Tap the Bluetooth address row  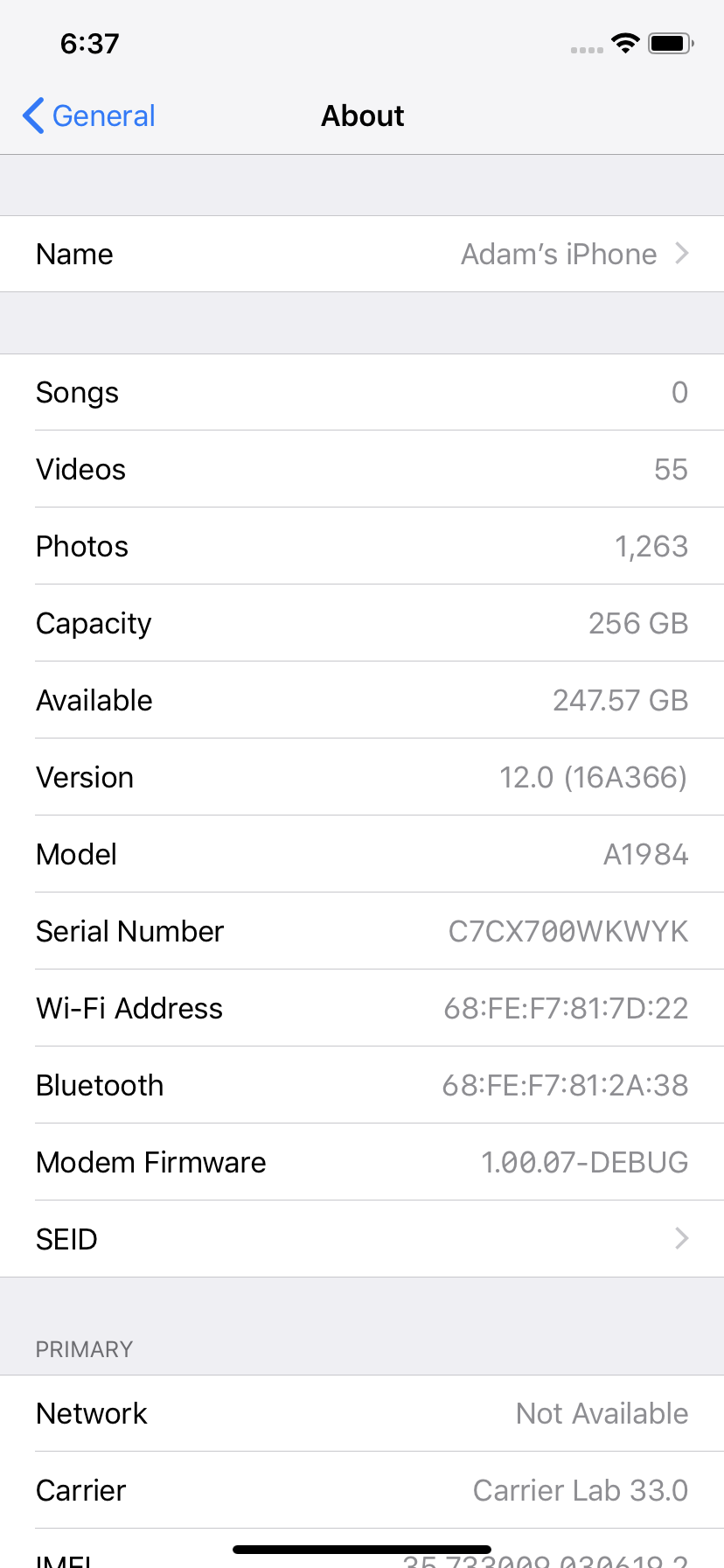362,1085
